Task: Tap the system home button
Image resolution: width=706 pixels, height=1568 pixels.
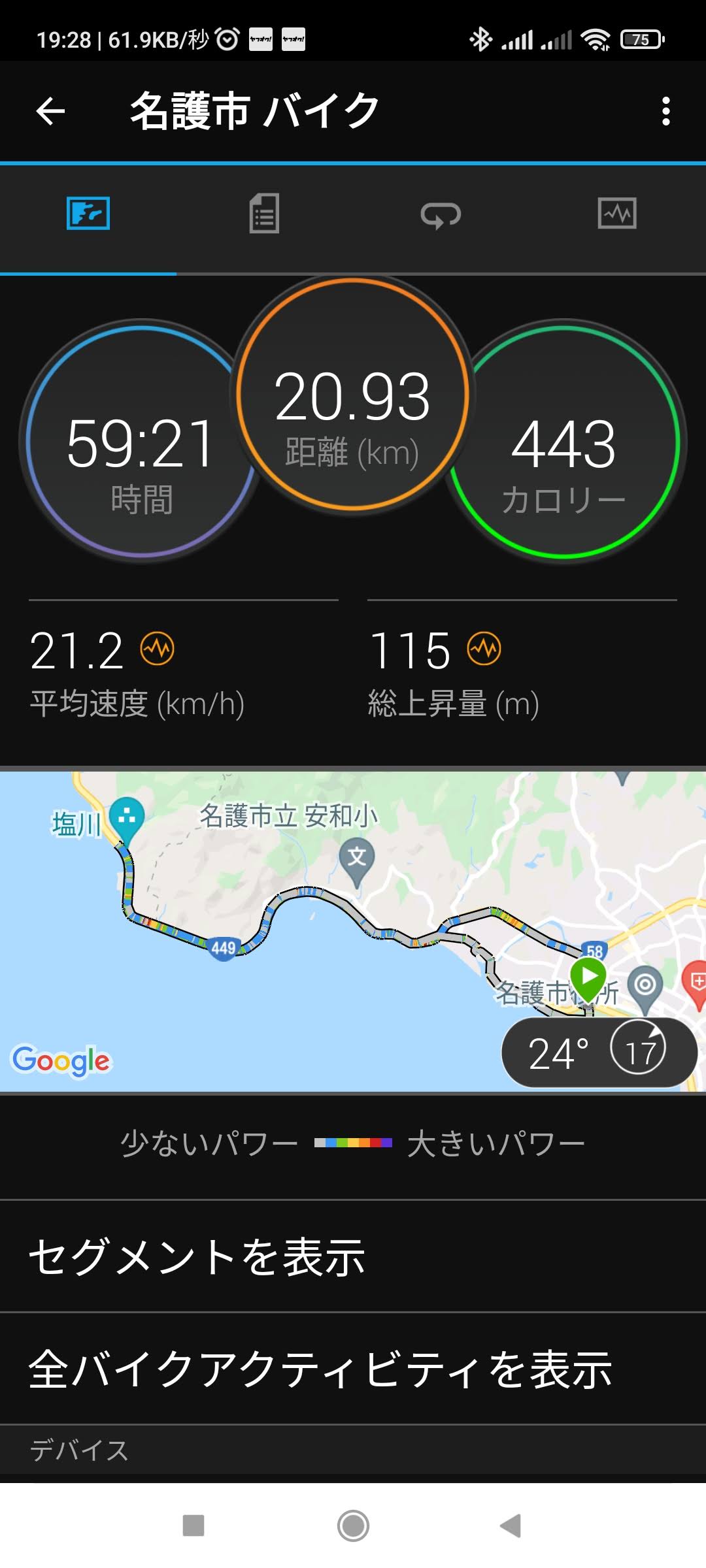Action: pyautogui.click(x=353, y=1526)
